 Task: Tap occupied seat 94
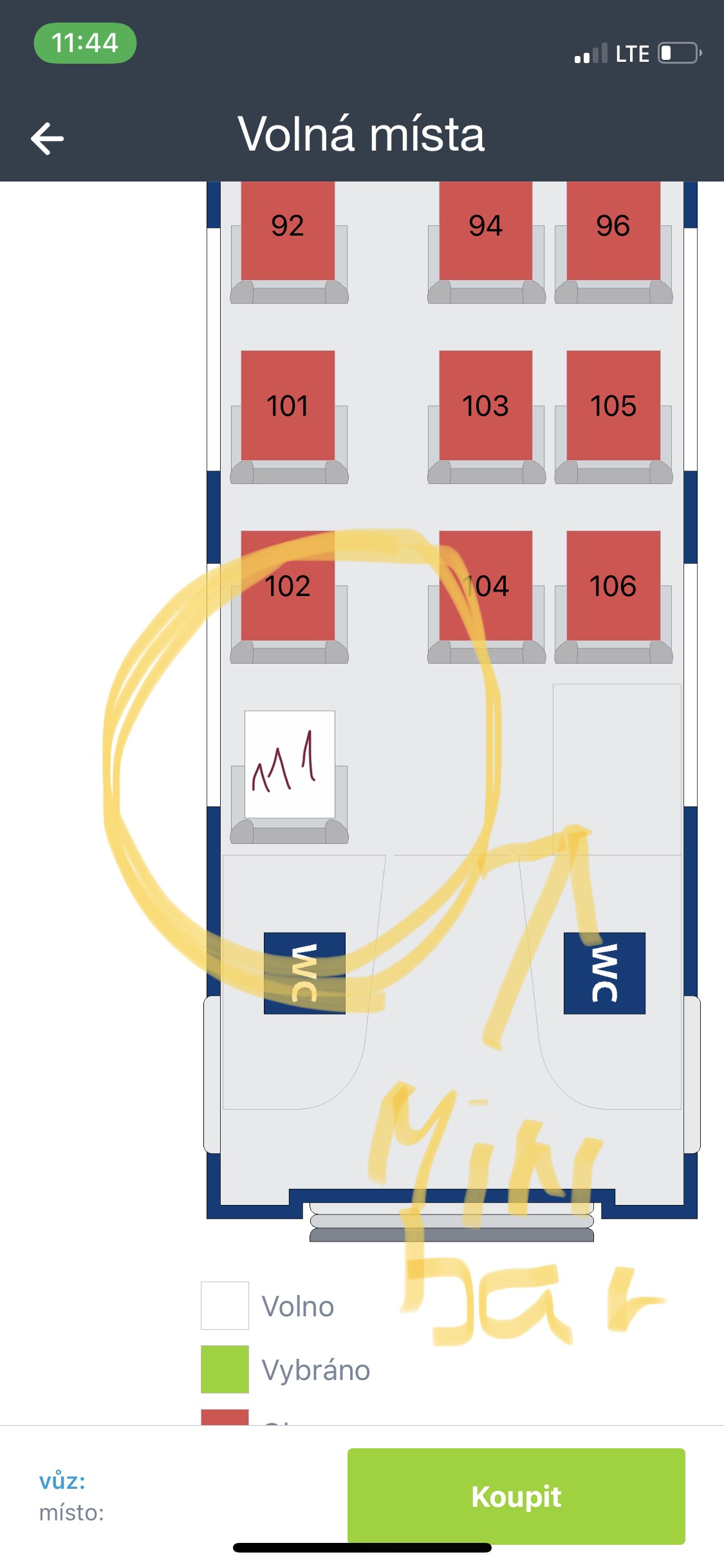pyautogui.click(x=485, y=229)
